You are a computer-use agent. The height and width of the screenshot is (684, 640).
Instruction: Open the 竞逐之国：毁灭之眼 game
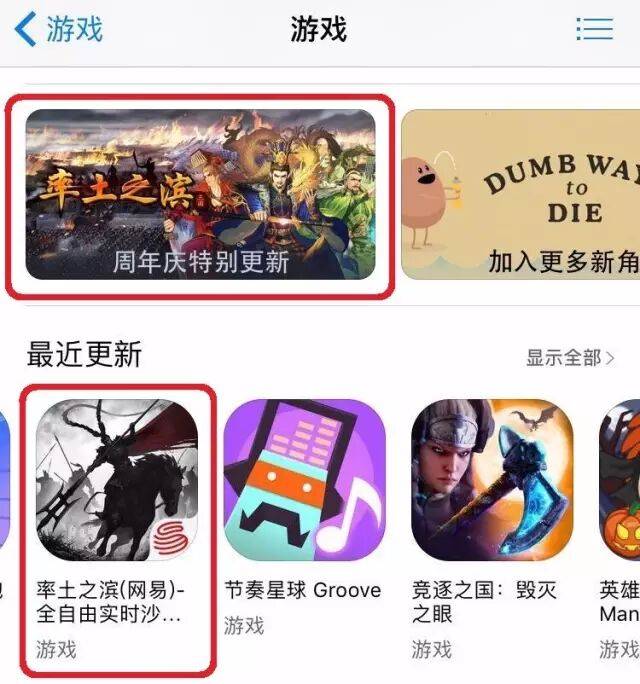click(x=493, y=481)
